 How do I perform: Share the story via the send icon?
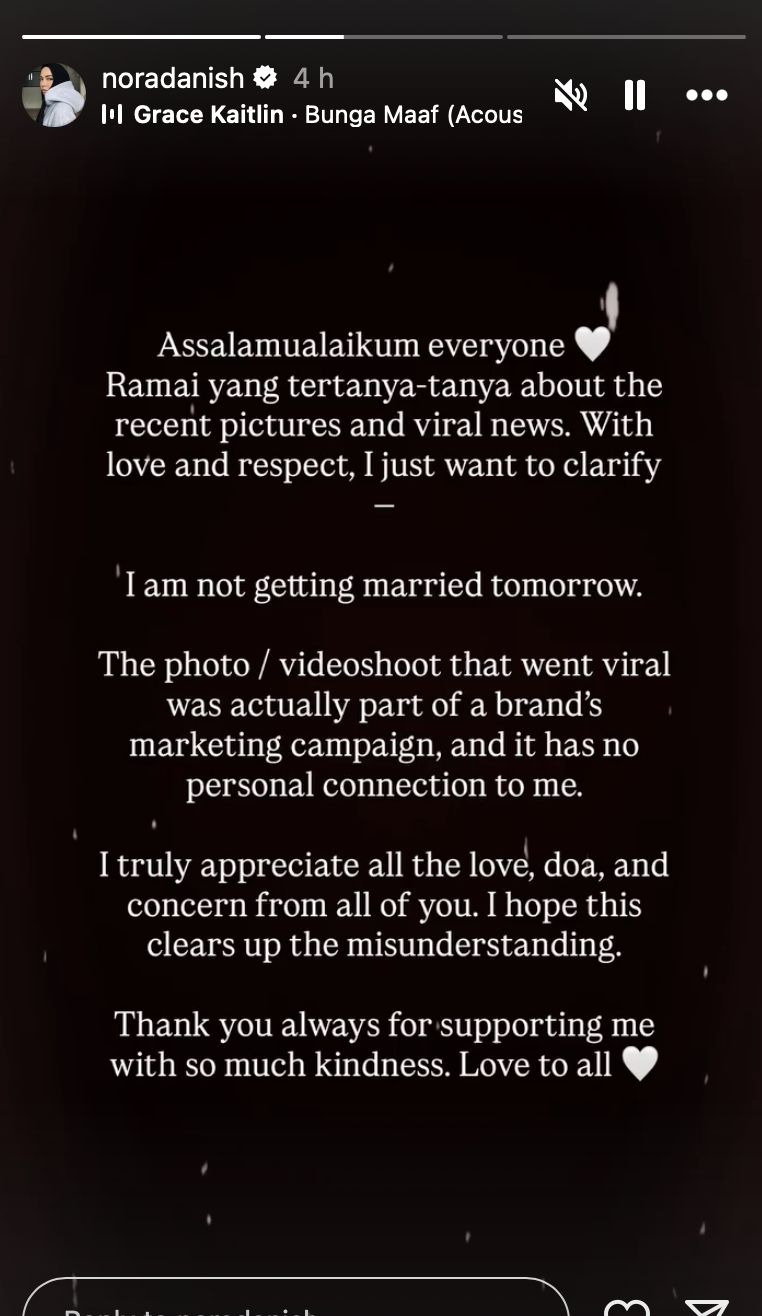click(707, 1306)
